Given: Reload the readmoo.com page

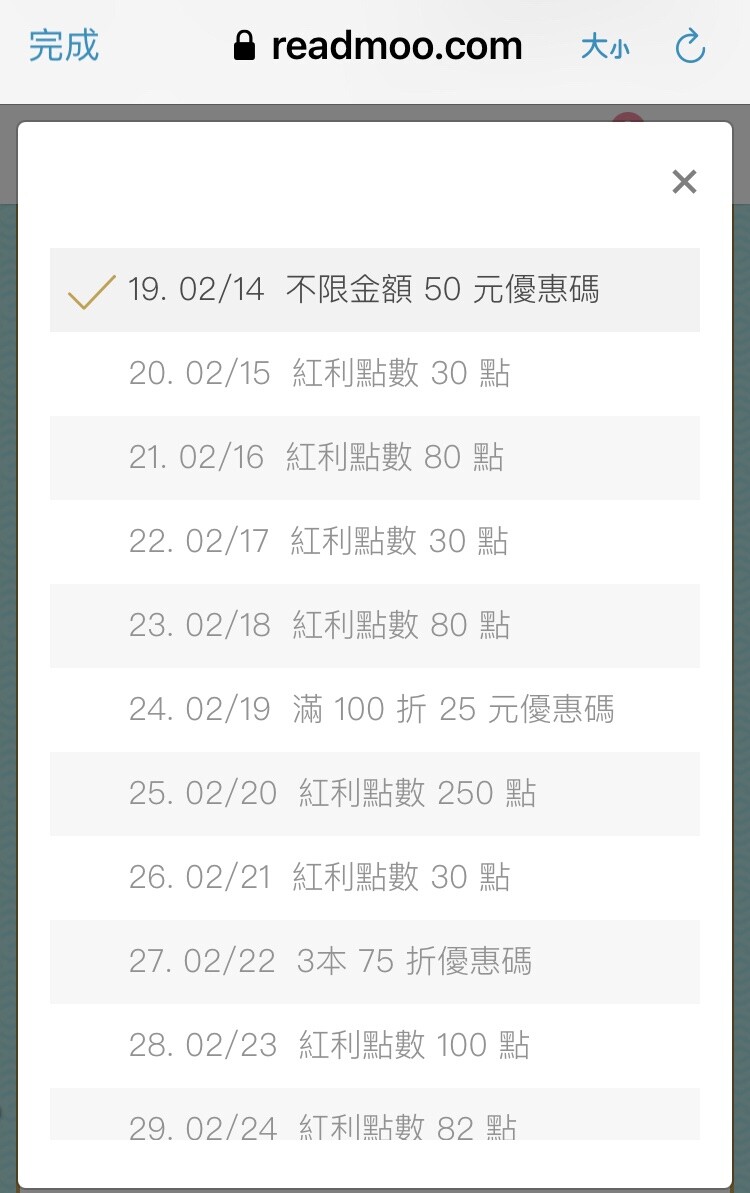Looking at the screenshot, I should pyautogui.click(x=690, y=46).
